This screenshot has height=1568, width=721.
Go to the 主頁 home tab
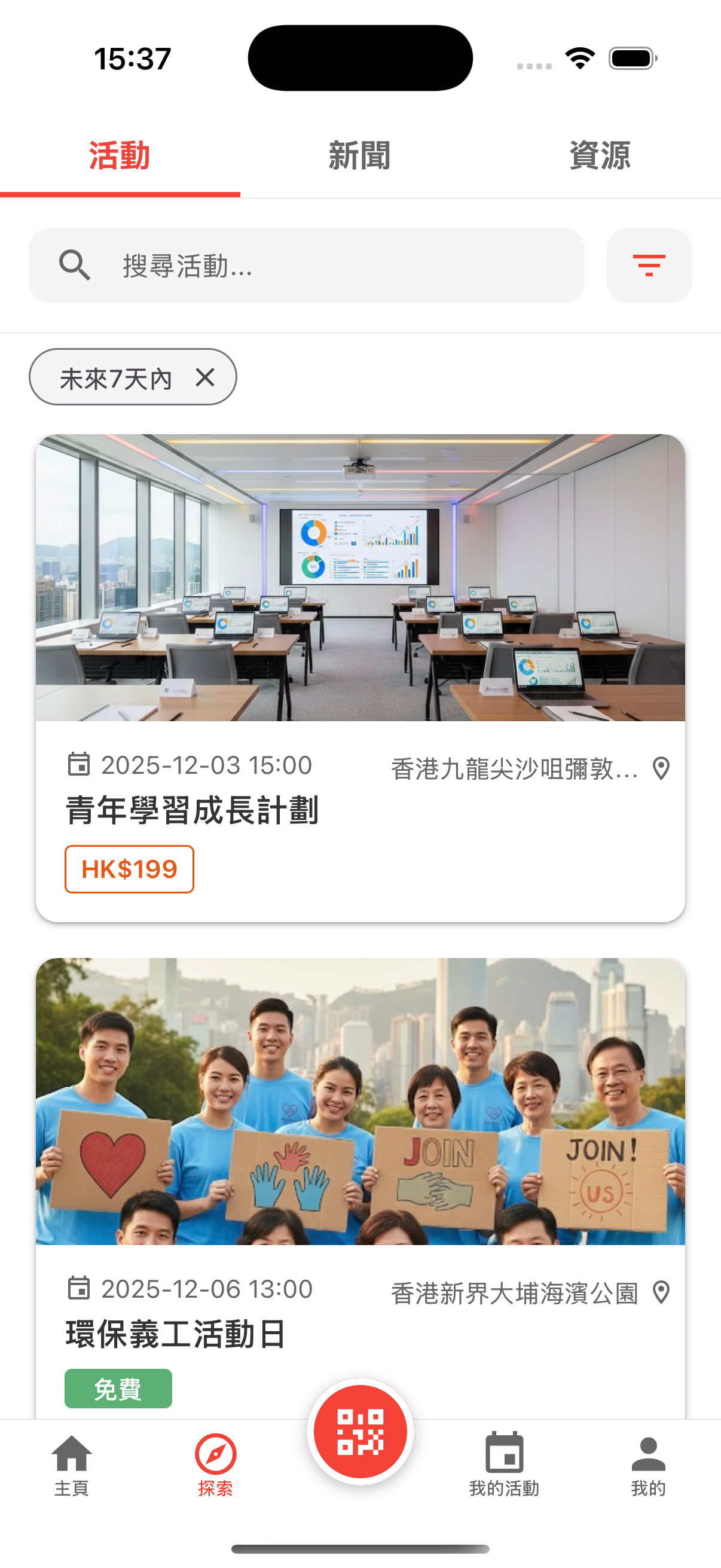(x=72, y=1465)
